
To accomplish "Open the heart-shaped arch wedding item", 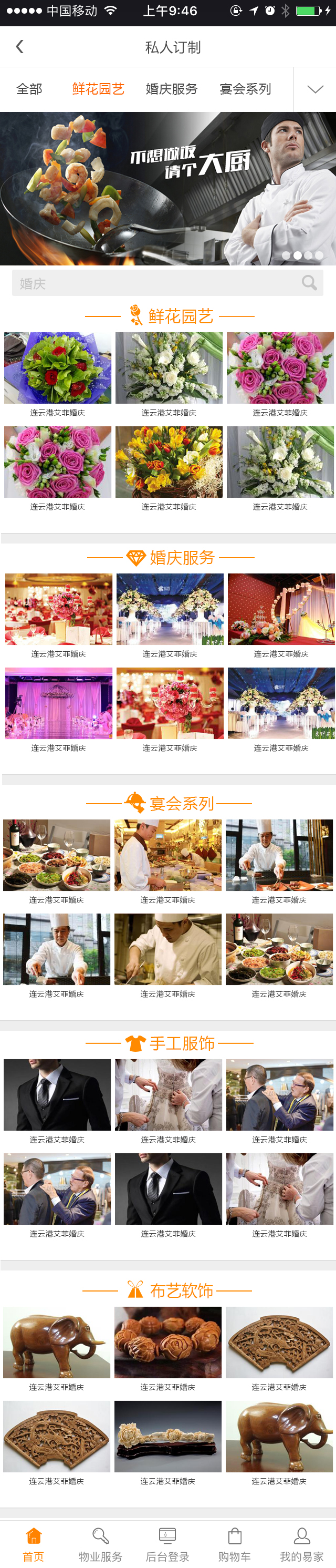I will (281, 609).
